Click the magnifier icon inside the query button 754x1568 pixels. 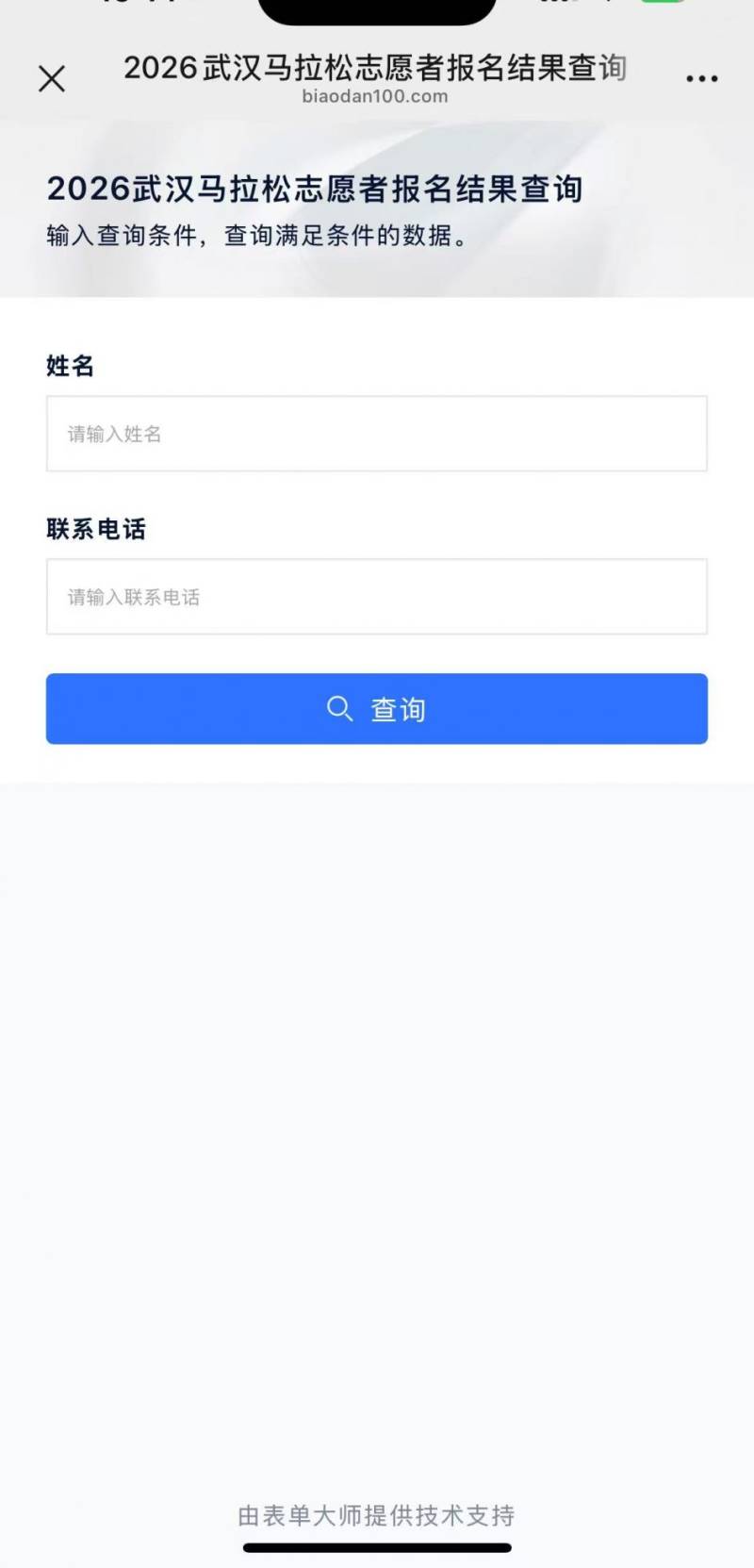click(x=340, y=709)
